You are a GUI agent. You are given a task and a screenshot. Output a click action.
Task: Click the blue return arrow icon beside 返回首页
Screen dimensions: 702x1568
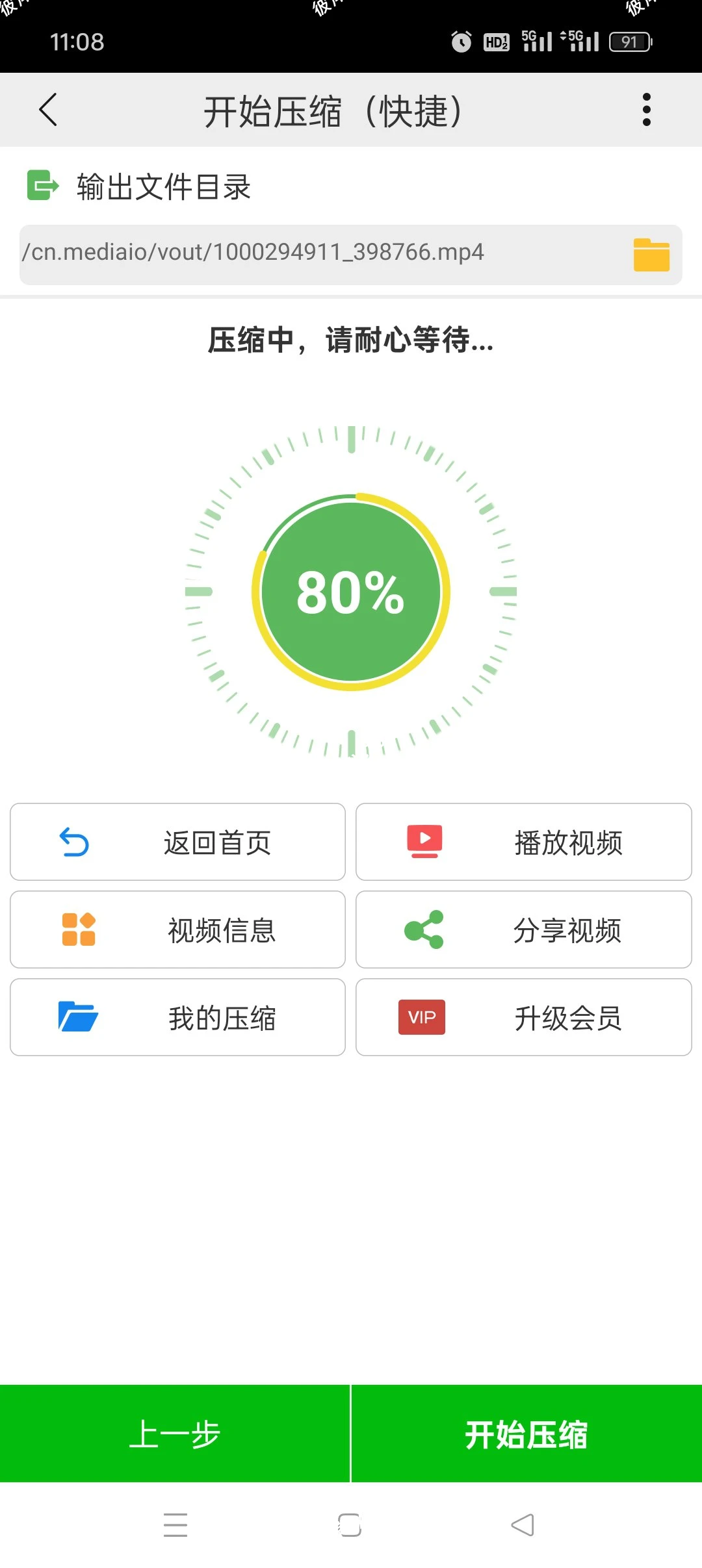pos(73,841)
